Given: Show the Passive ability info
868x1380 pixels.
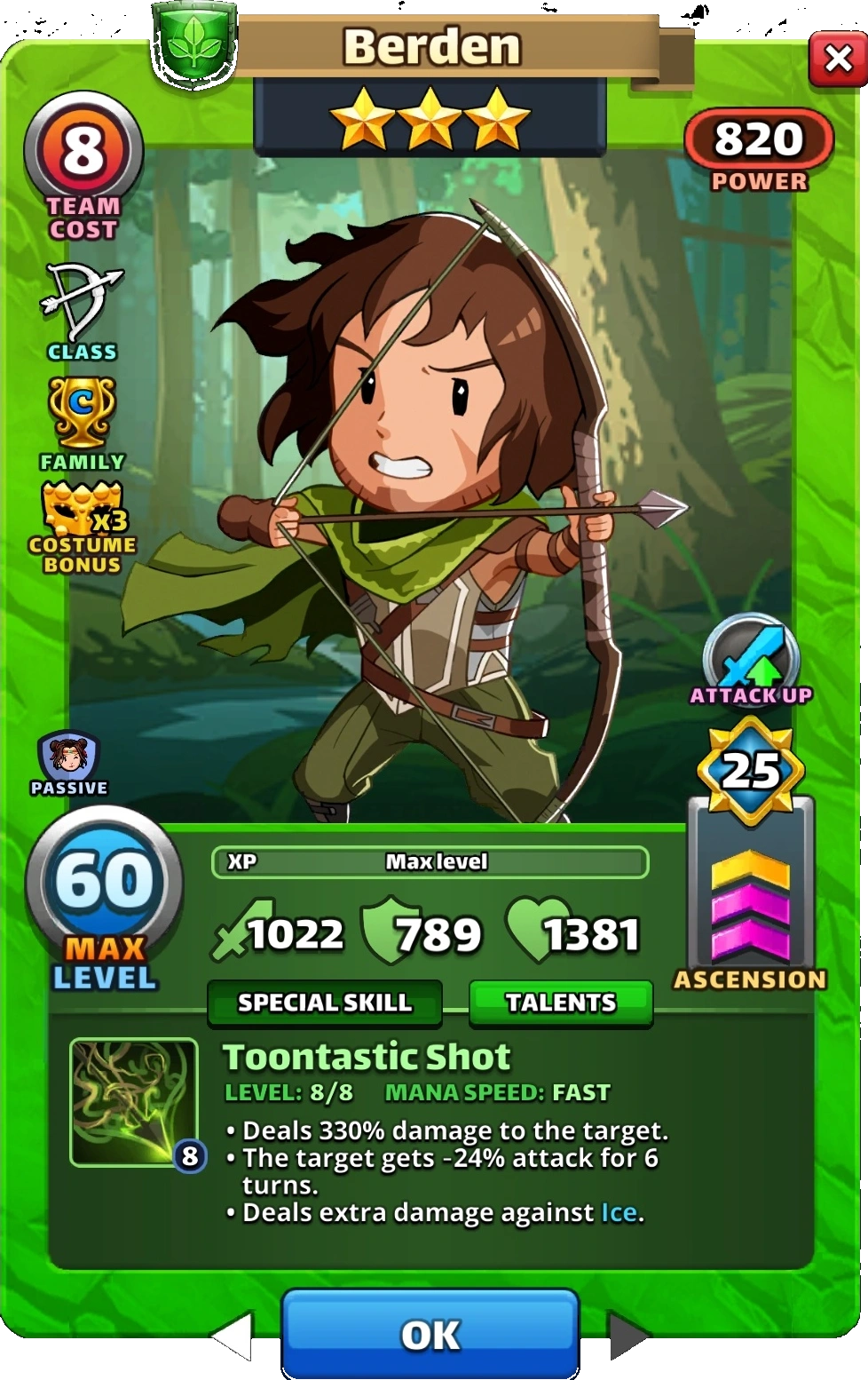Looking at the screenshot, I should pos(68,757).
